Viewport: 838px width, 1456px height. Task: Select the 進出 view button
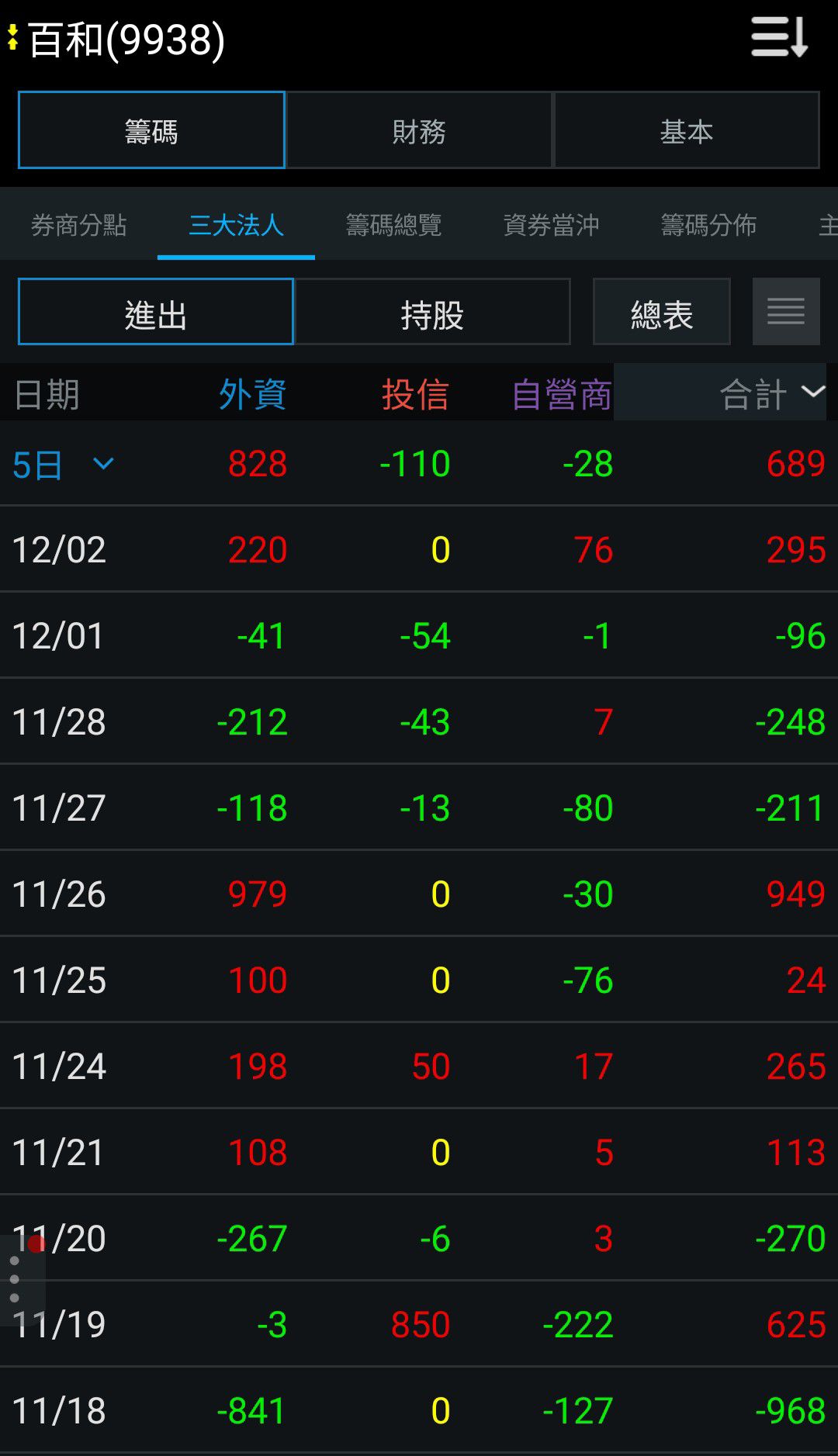point(156,312)
